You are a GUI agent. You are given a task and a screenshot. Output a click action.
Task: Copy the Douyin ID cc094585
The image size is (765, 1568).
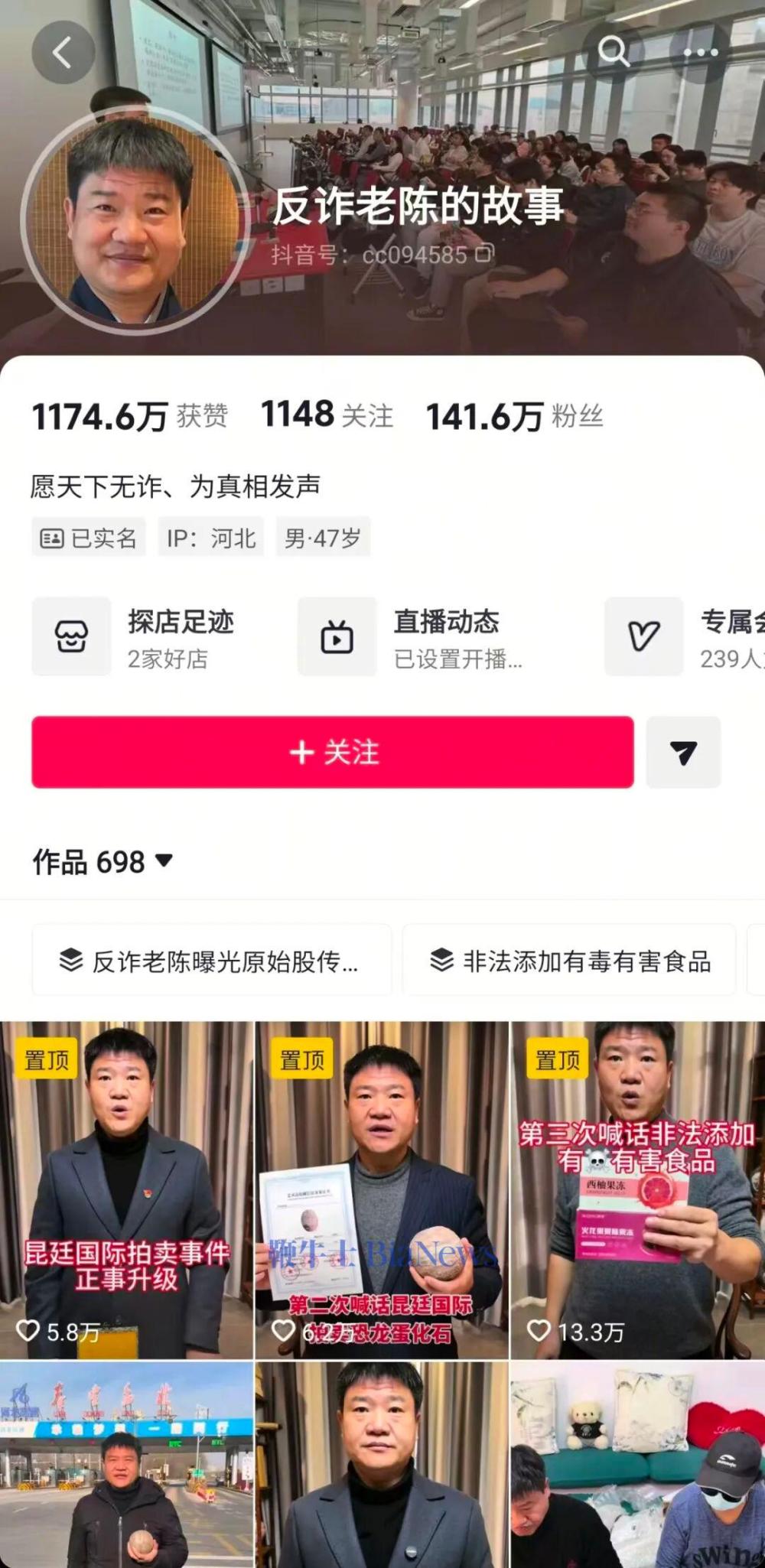click(x=484, y=253)
